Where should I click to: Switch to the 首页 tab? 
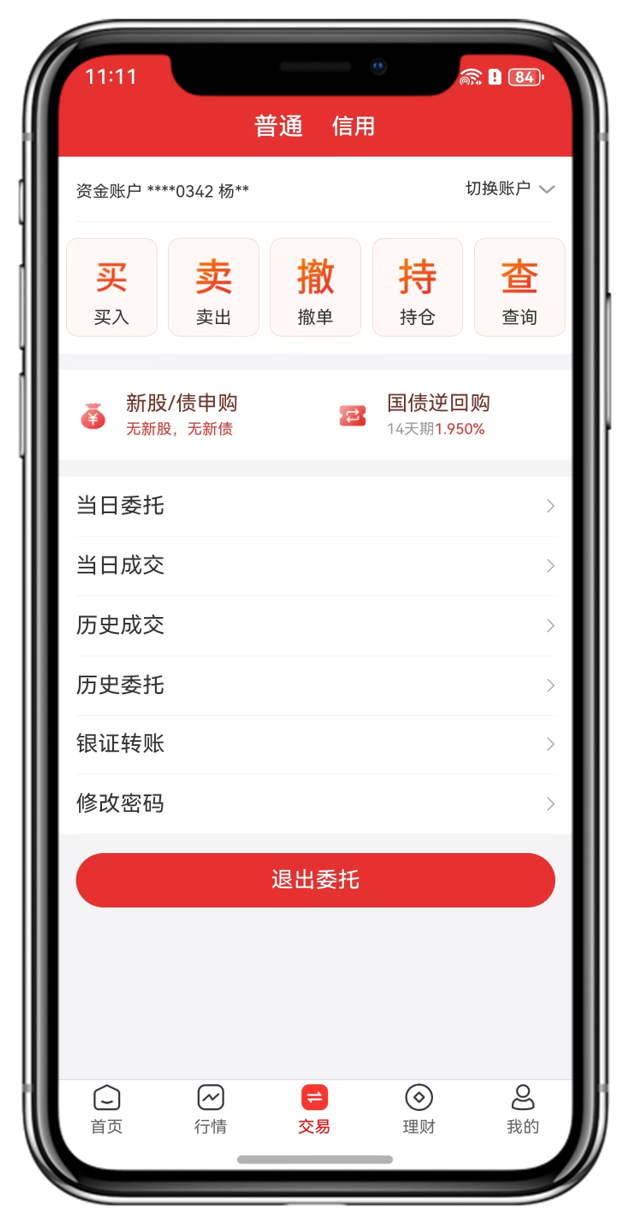(107, 1110)
